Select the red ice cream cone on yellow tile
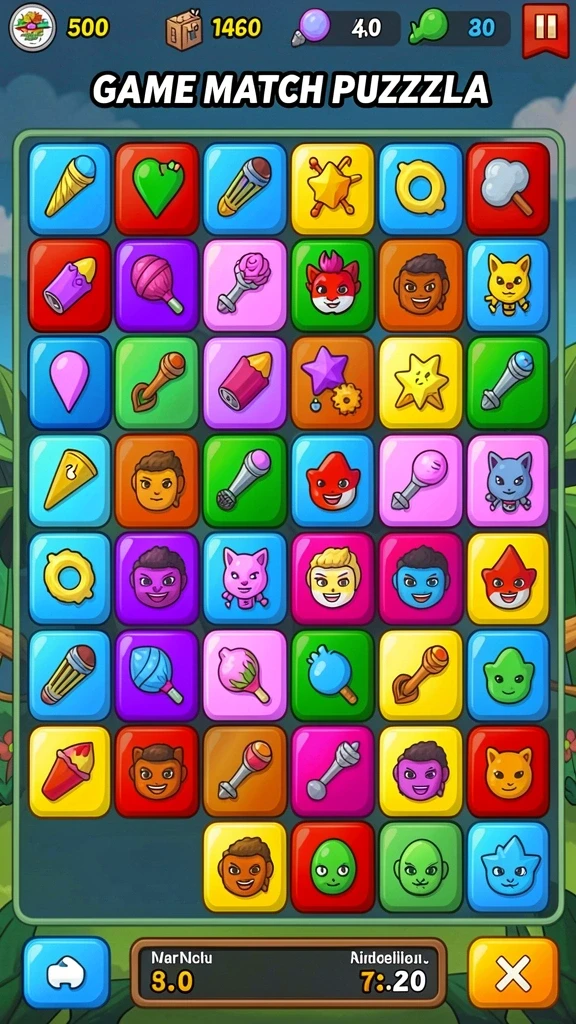Screen dimensions: 576x1024 [x=69, y=771]
